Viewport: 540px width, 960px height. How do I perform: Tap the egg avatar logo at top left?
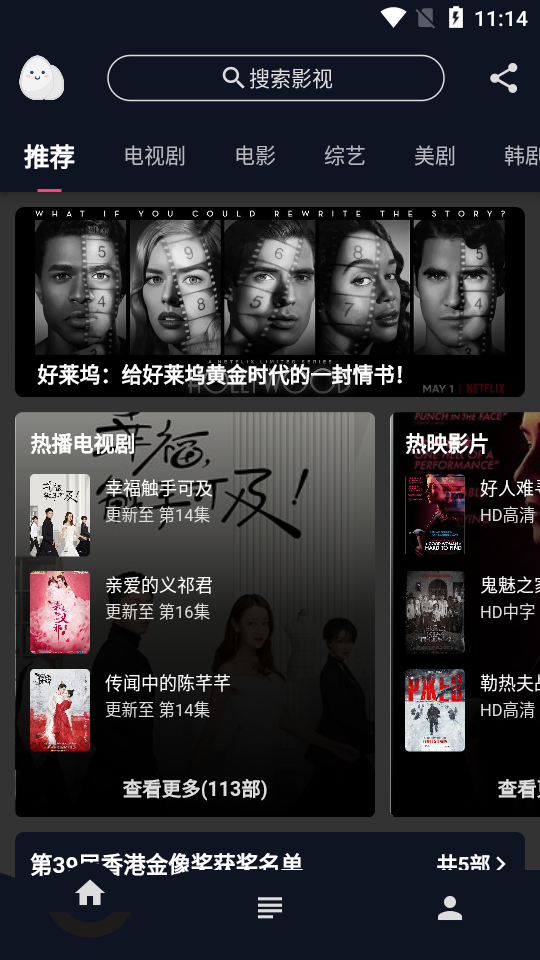click(42, 78)
